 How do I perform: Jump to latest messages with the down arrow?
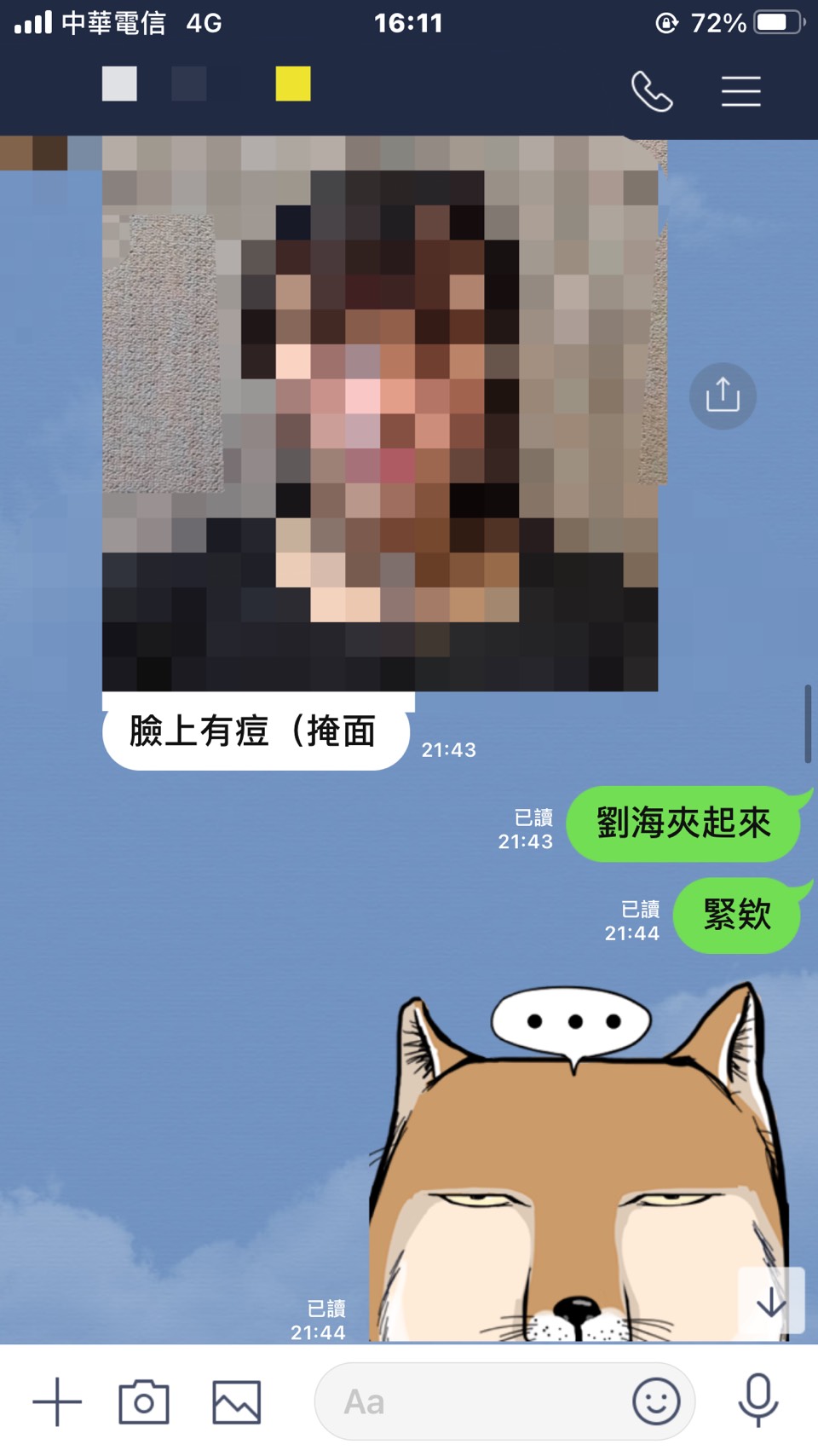(771, 1301)
